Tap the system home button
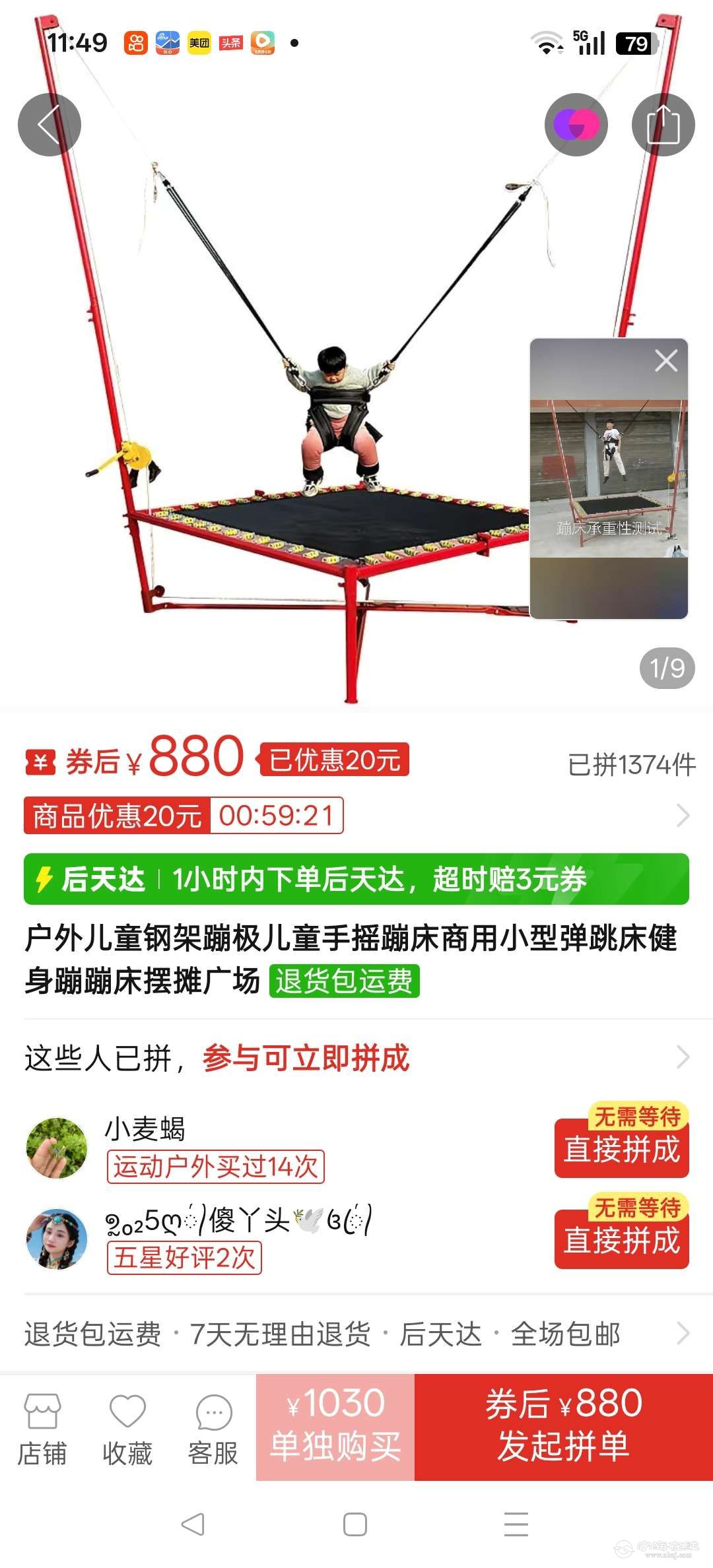 (x=355, y=1524)
